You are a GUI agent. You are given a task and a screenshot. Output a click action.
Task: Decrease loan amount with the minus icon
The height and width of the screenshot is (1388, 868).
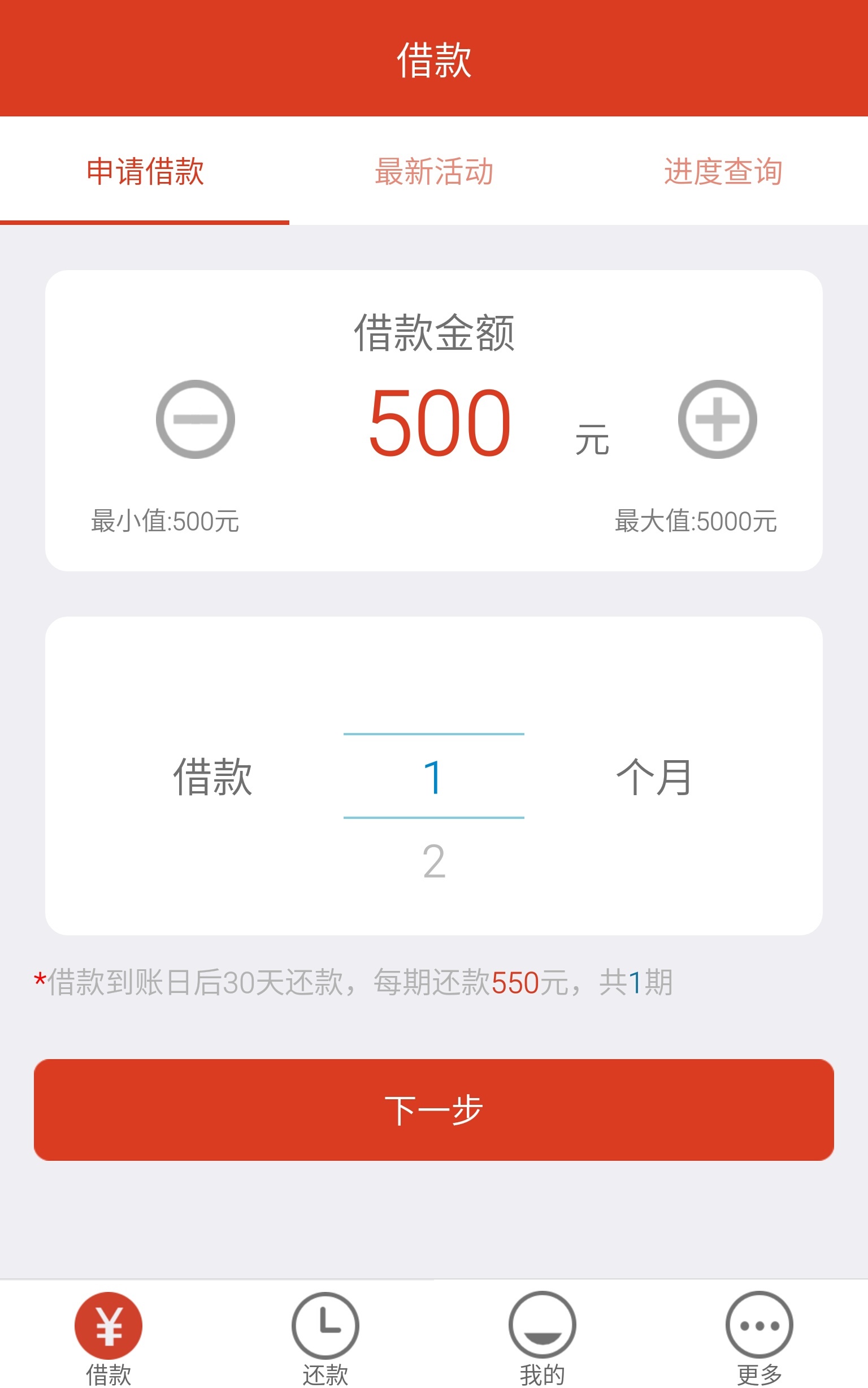194,419
